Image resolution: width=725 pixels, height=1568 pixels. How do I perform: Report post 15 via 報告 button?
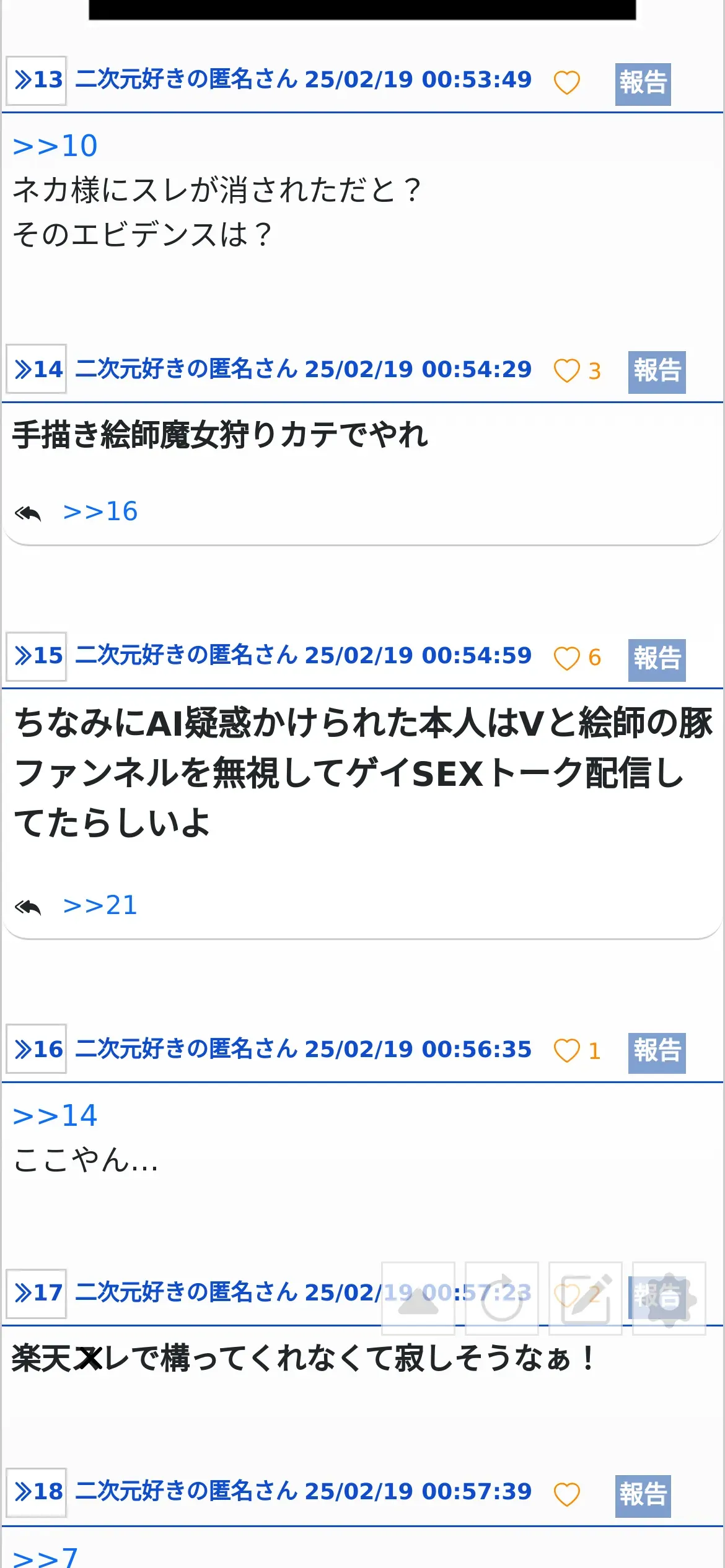pos(657,660)
